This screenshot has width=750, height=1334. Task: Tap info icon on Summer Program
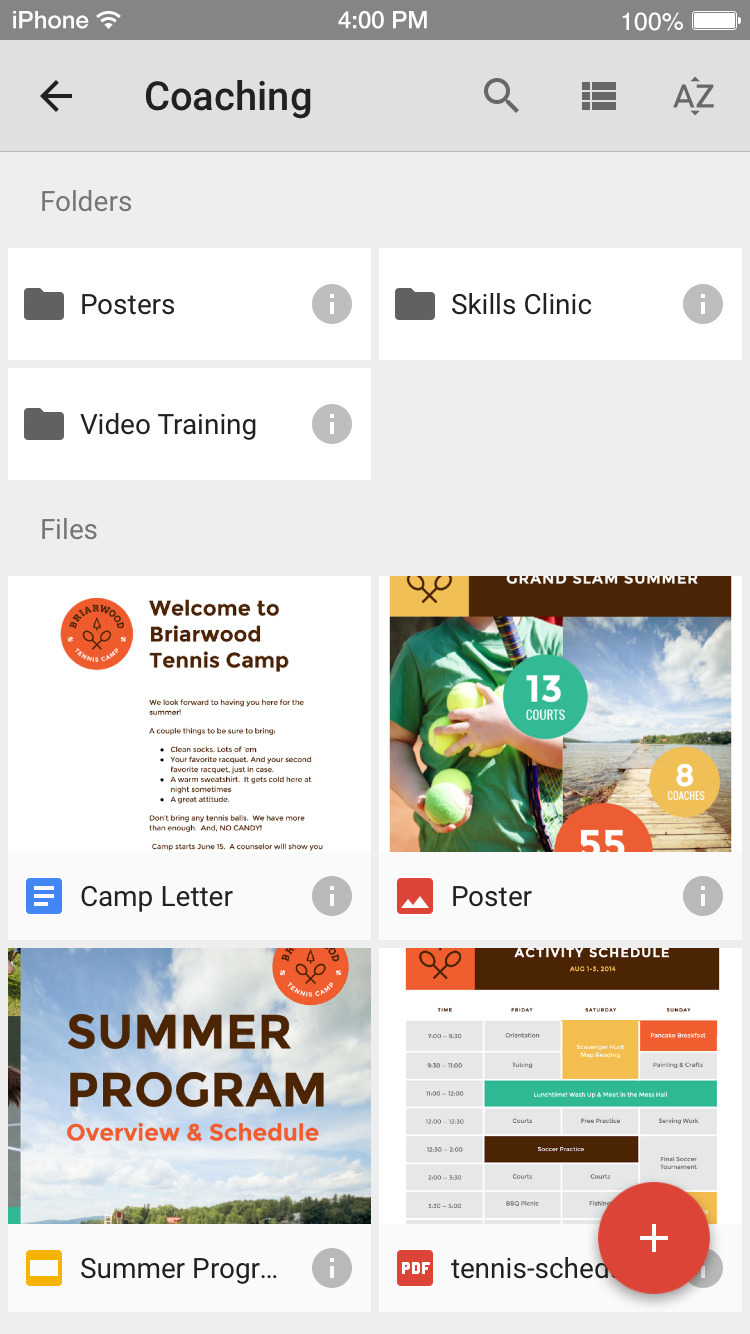[332, 1268]
